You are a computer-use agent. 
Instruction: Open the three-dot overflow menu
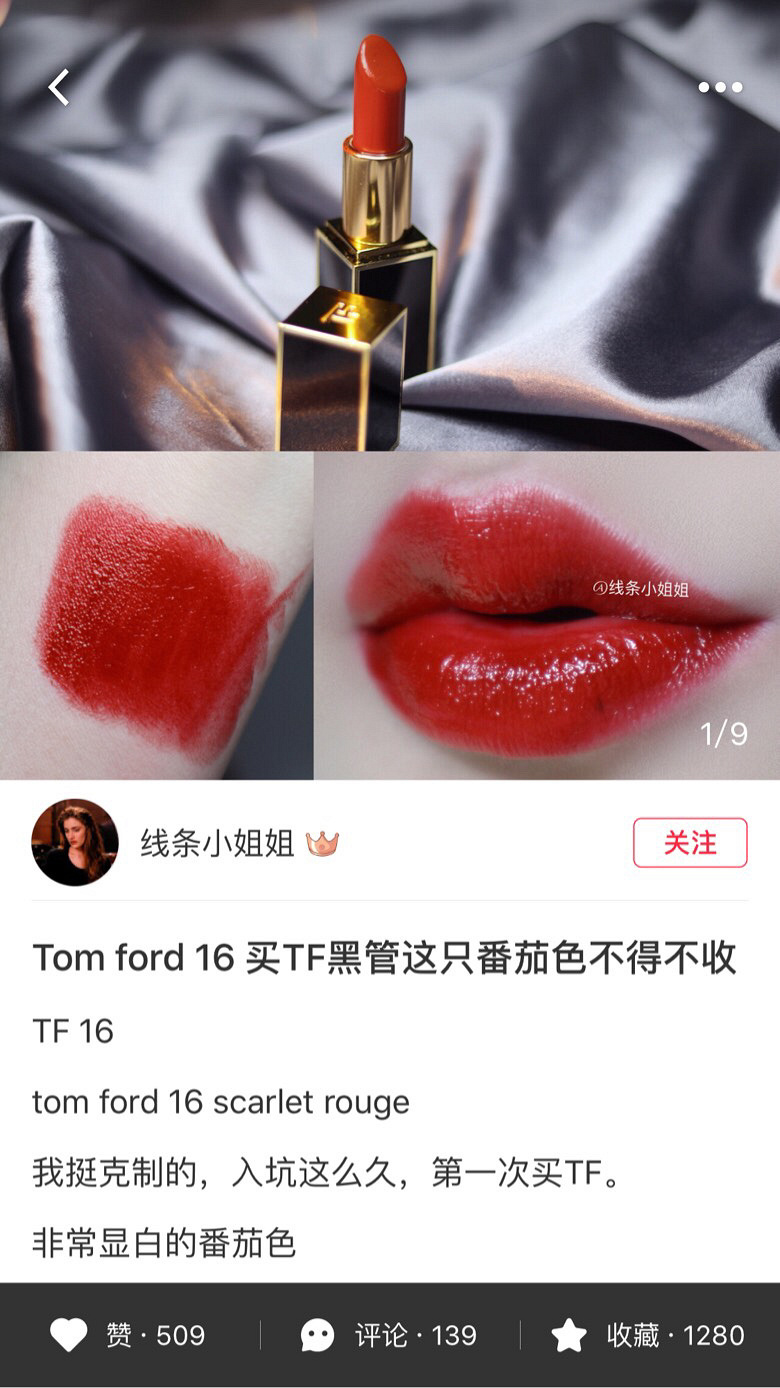(x=720, y=88)
